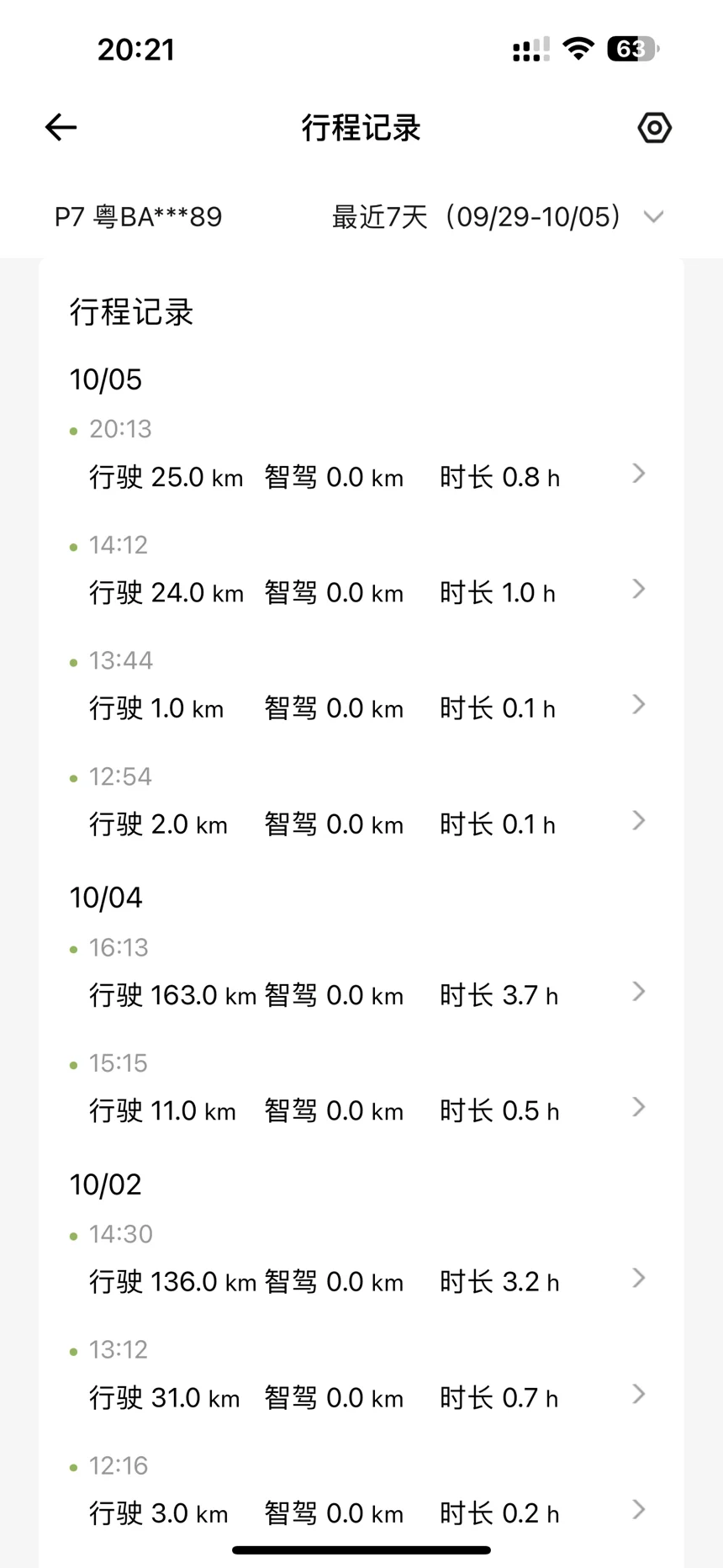Expand the 最近7天 date range dropdown
The height and width of the screenshot is (1568, 723).
[x=498, y=217]
